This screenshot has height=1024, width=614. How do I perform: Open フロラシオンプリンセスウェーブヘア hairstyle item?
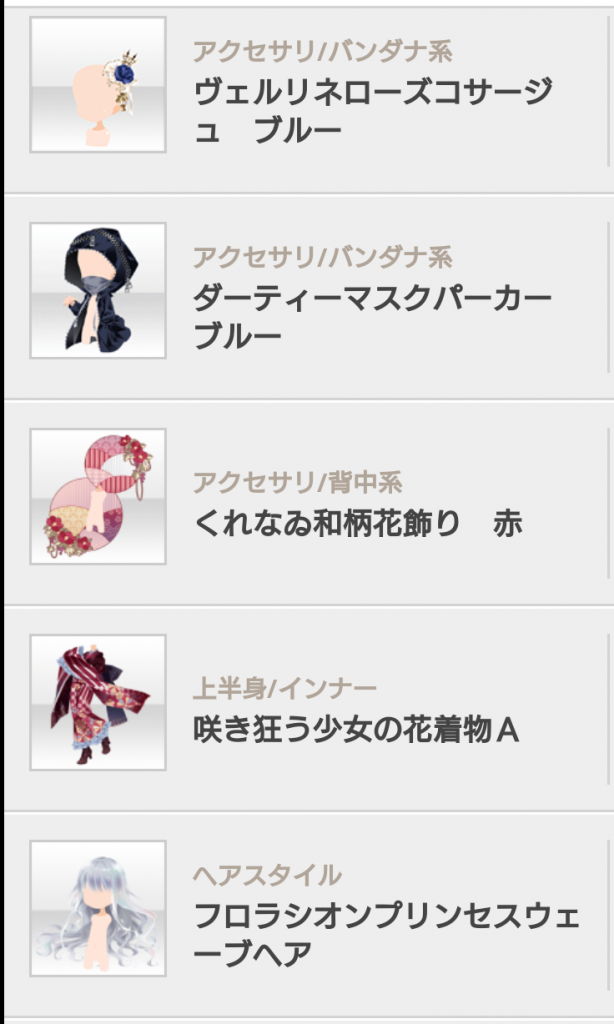(x=307, y=914)
